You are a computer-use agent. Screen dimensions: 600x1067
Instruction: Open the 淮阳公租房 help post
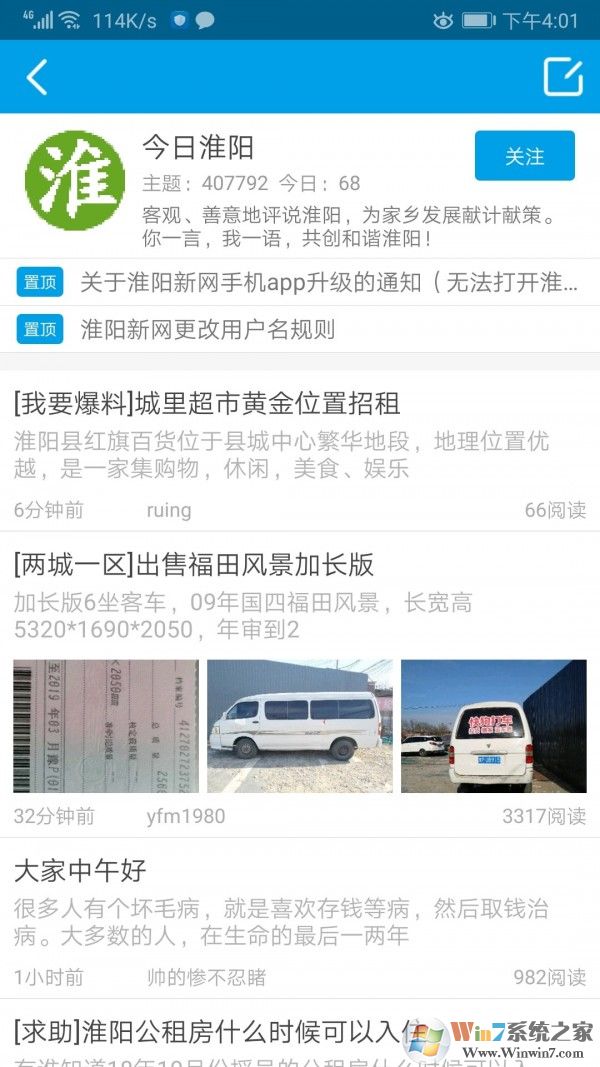coord(210,1030)
